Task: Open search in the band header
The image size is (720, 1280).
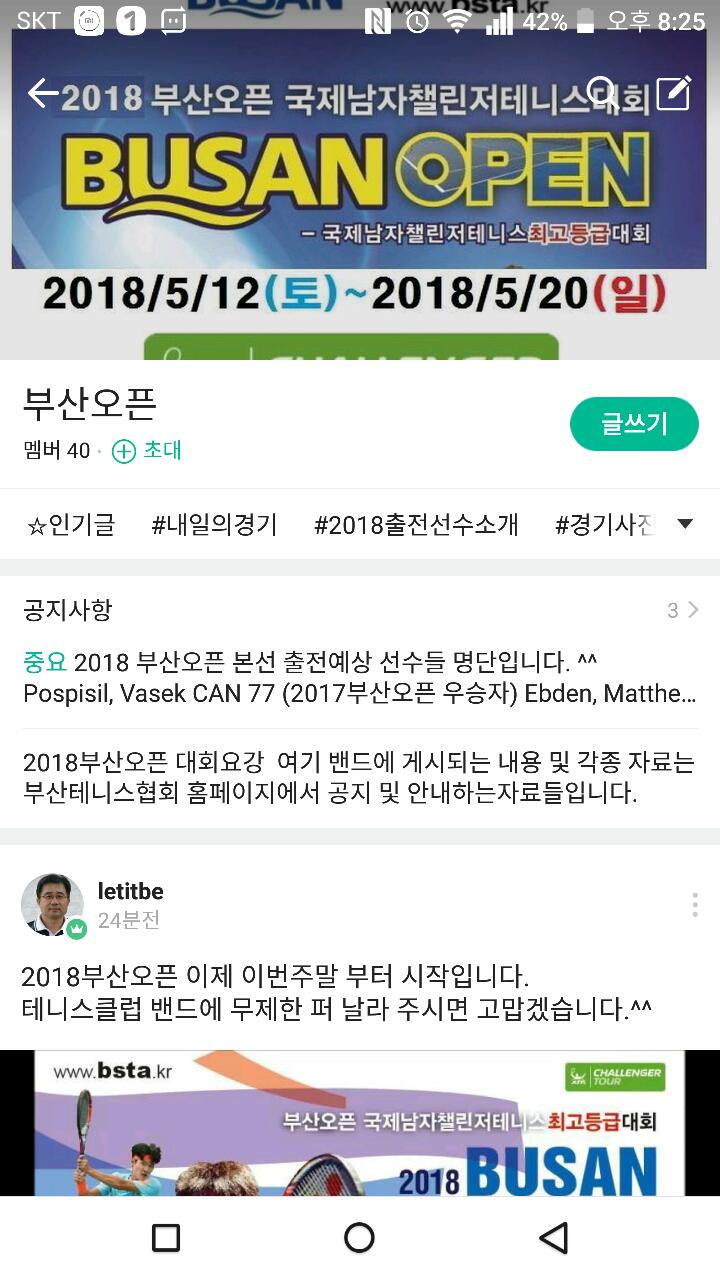Action: [602, 94]
